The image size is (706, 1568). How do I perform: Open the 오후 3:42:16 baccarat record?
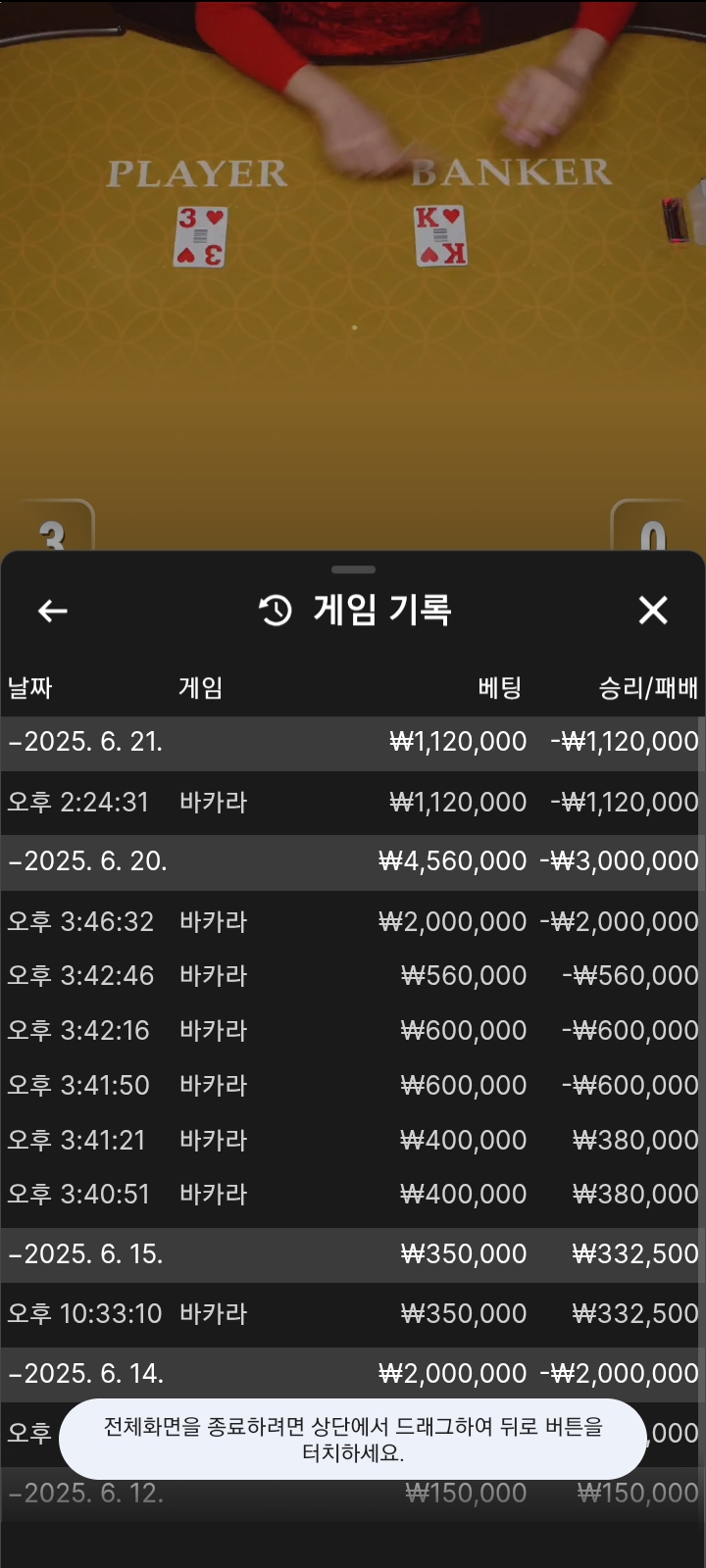coord(353,1031)
